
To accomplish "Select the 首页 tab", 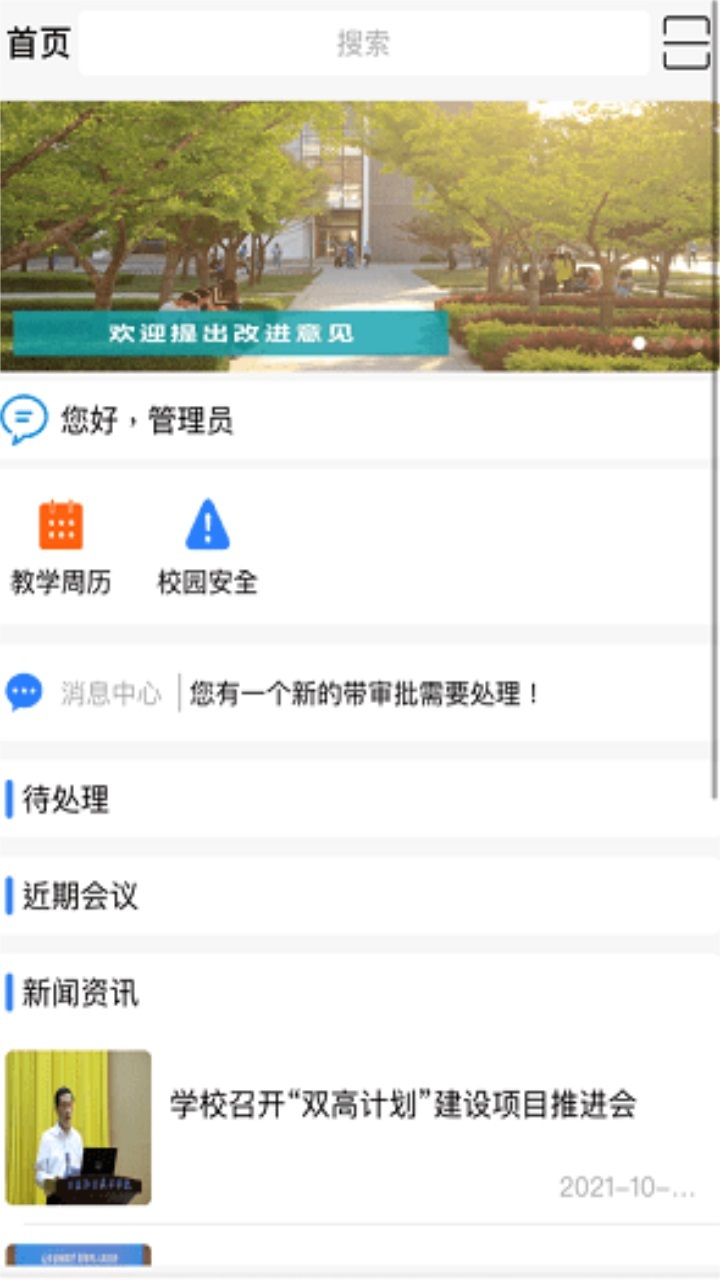I will click(38, 43).
